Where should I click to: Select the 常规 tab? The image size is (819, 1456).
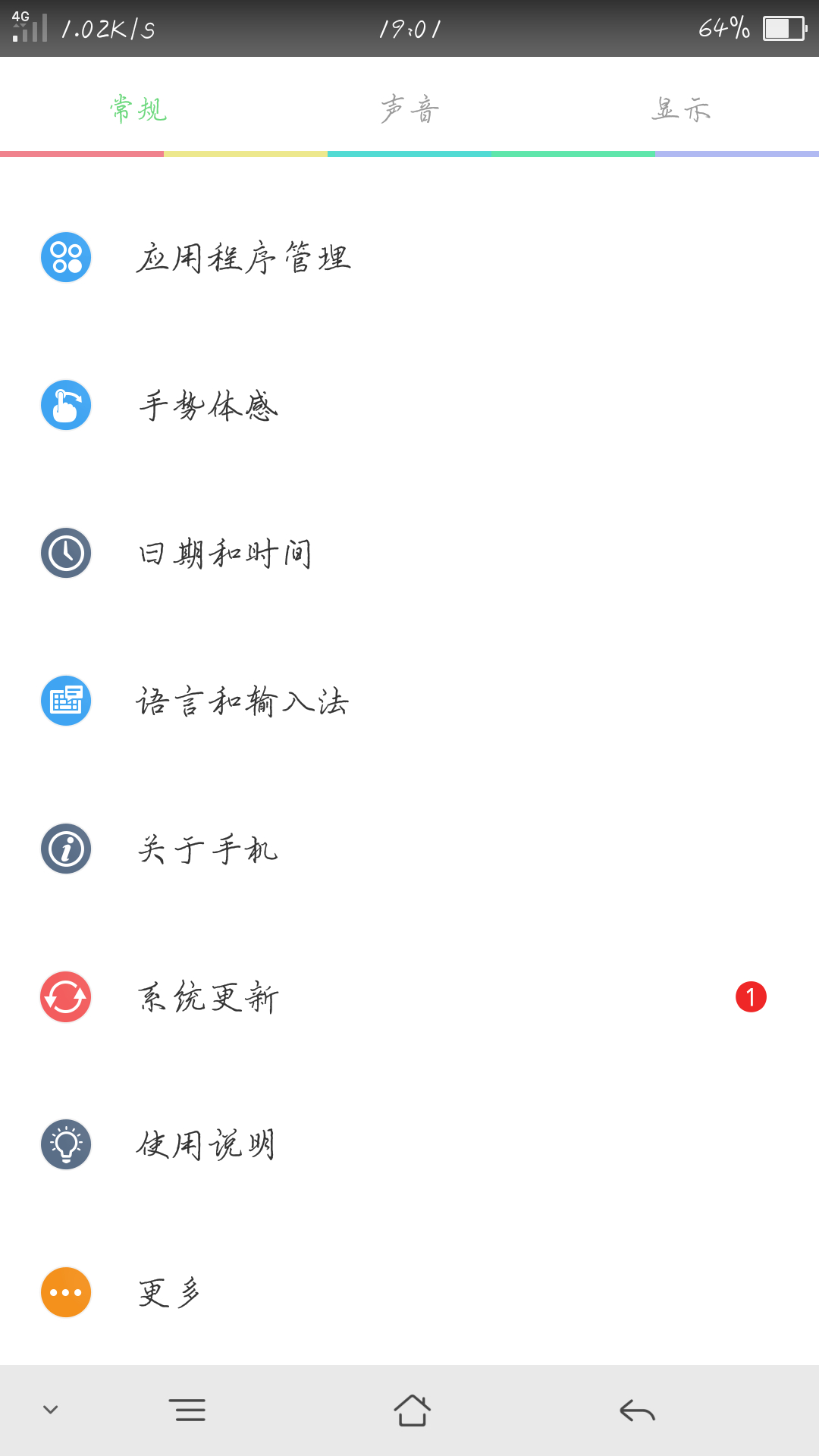pos(137,109)
